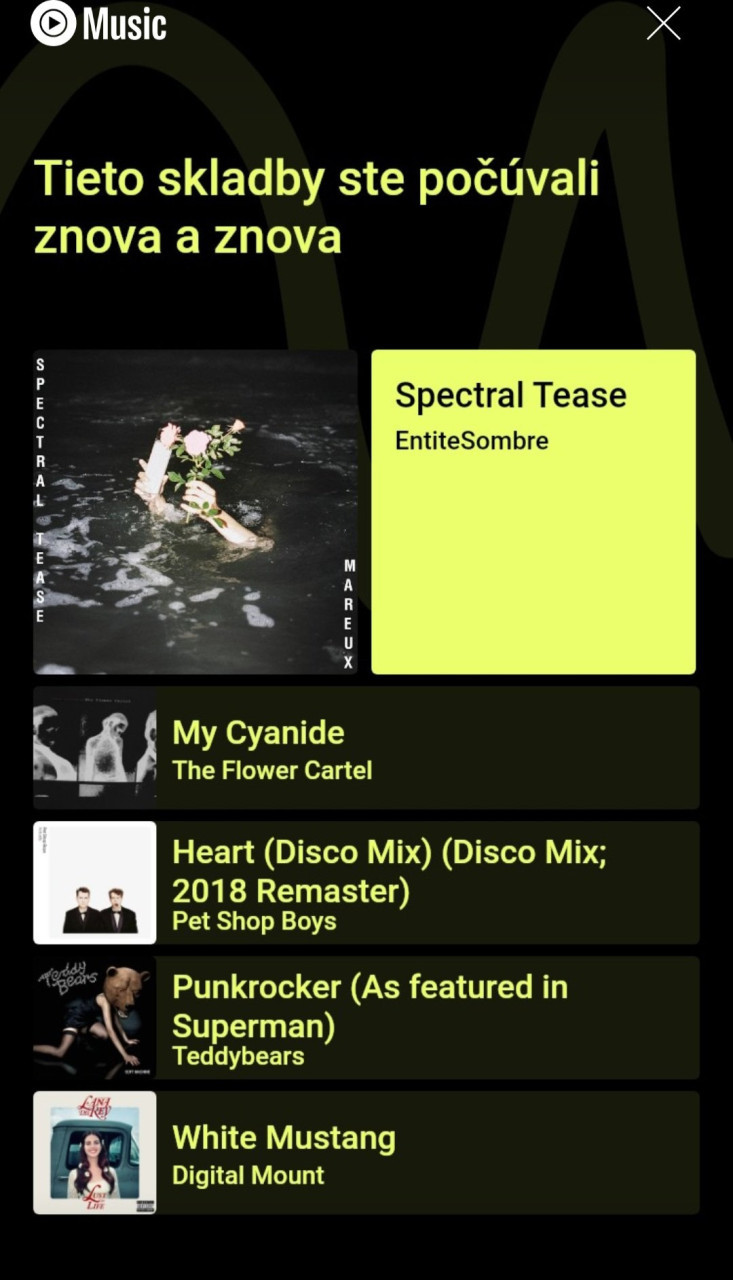733x1280 pixels.
Task: Open Heart (Disco Mix) by Pet Shop Boys
Action: (x=366, y=883)
